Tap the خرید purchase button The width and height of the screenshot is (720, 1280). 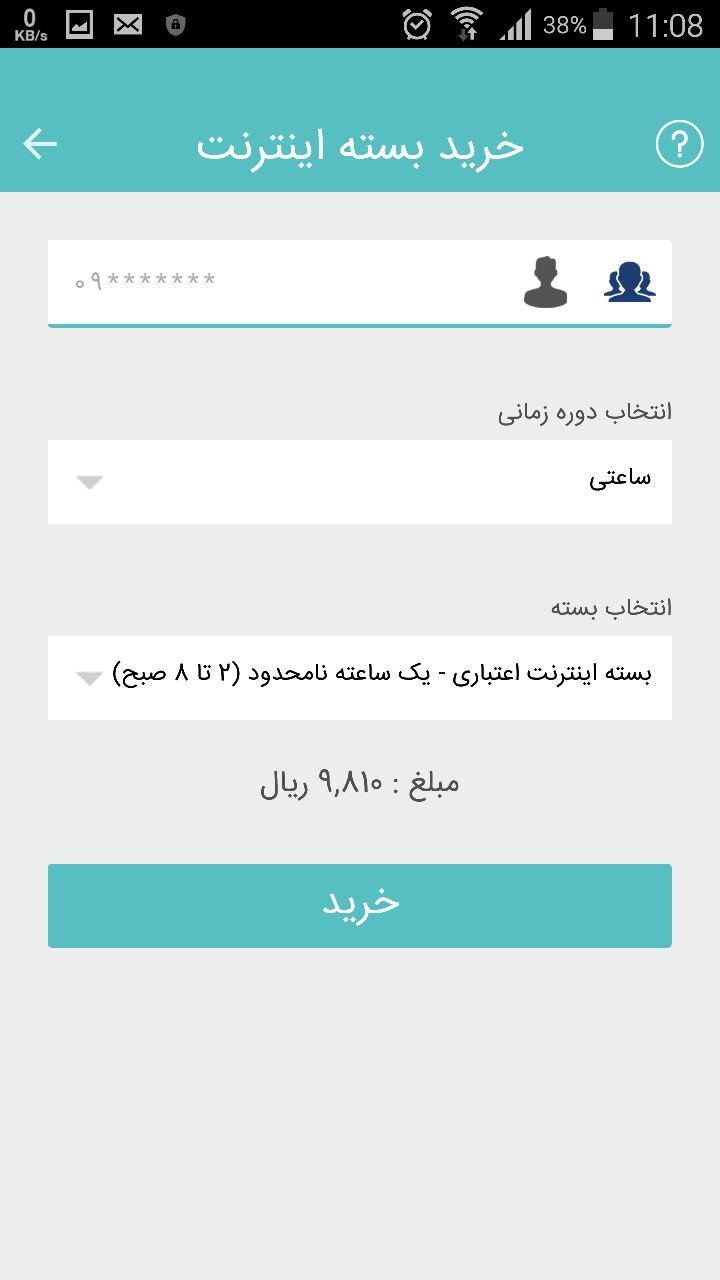(x=360, y=906)
